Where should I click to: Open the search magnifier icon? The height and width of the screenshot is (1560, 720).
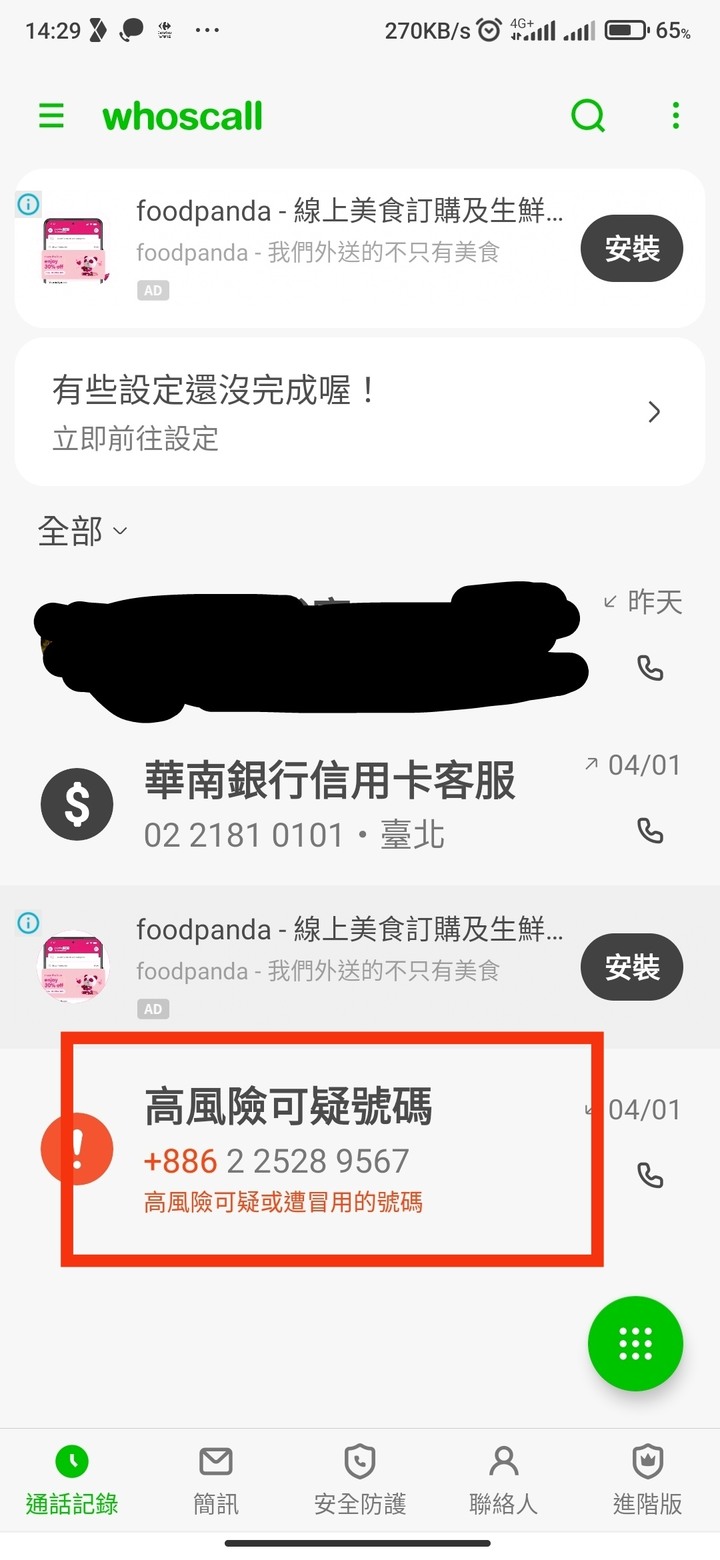(588, 116)
